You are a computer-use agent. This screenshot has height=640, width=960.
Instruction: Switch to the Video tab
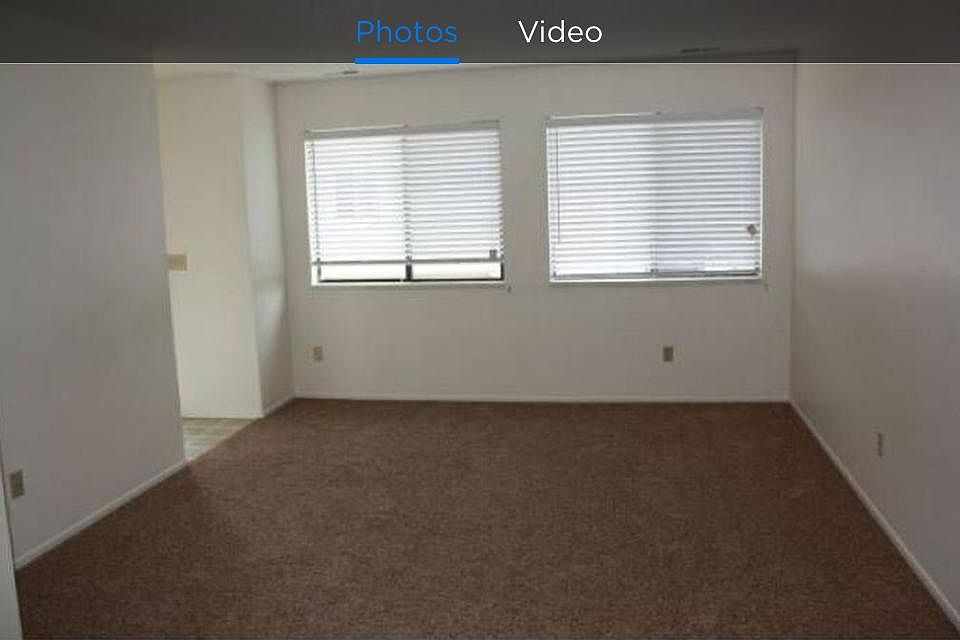(560, 32)
